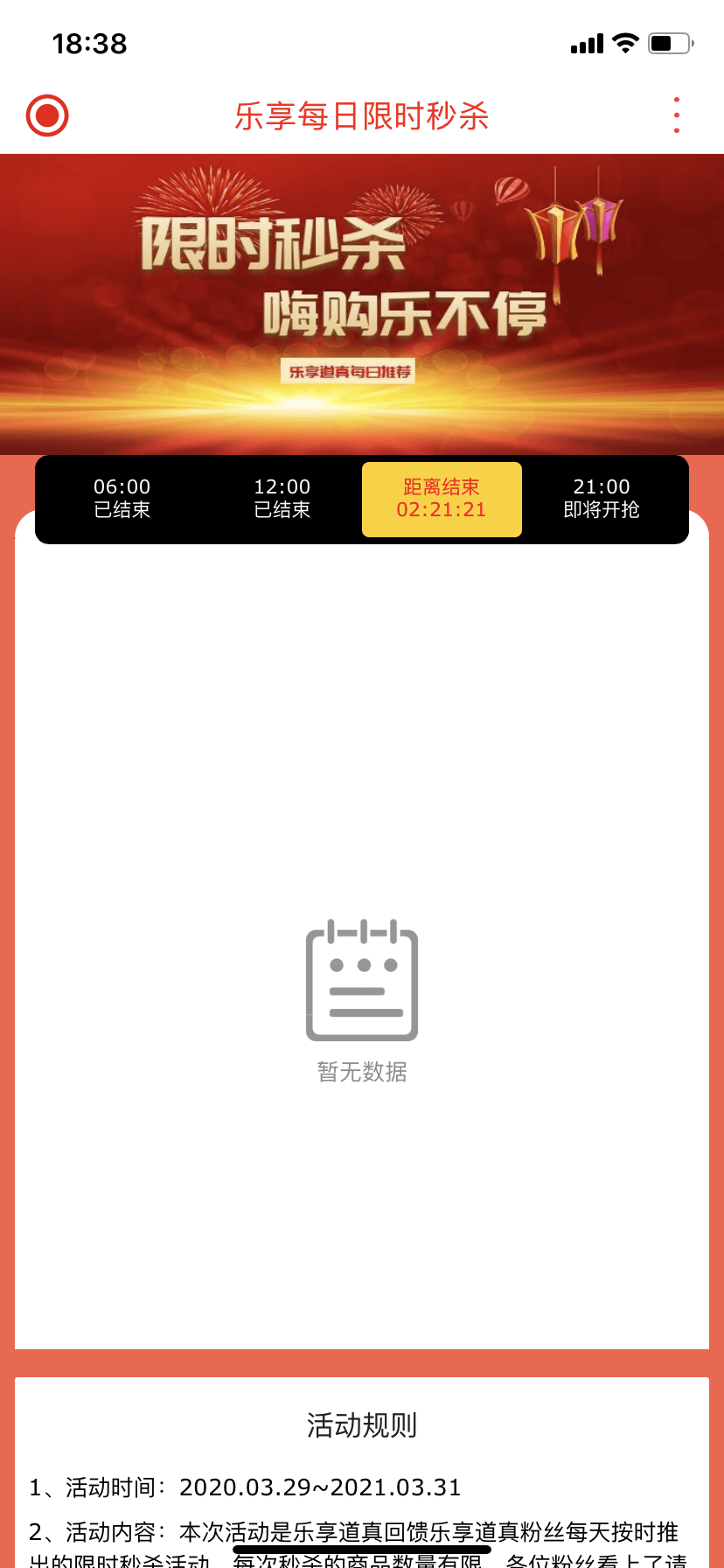724x1568 pixels.
Task: Switch to the 06:00 ended session tab
Action: (x=122, y=499)
